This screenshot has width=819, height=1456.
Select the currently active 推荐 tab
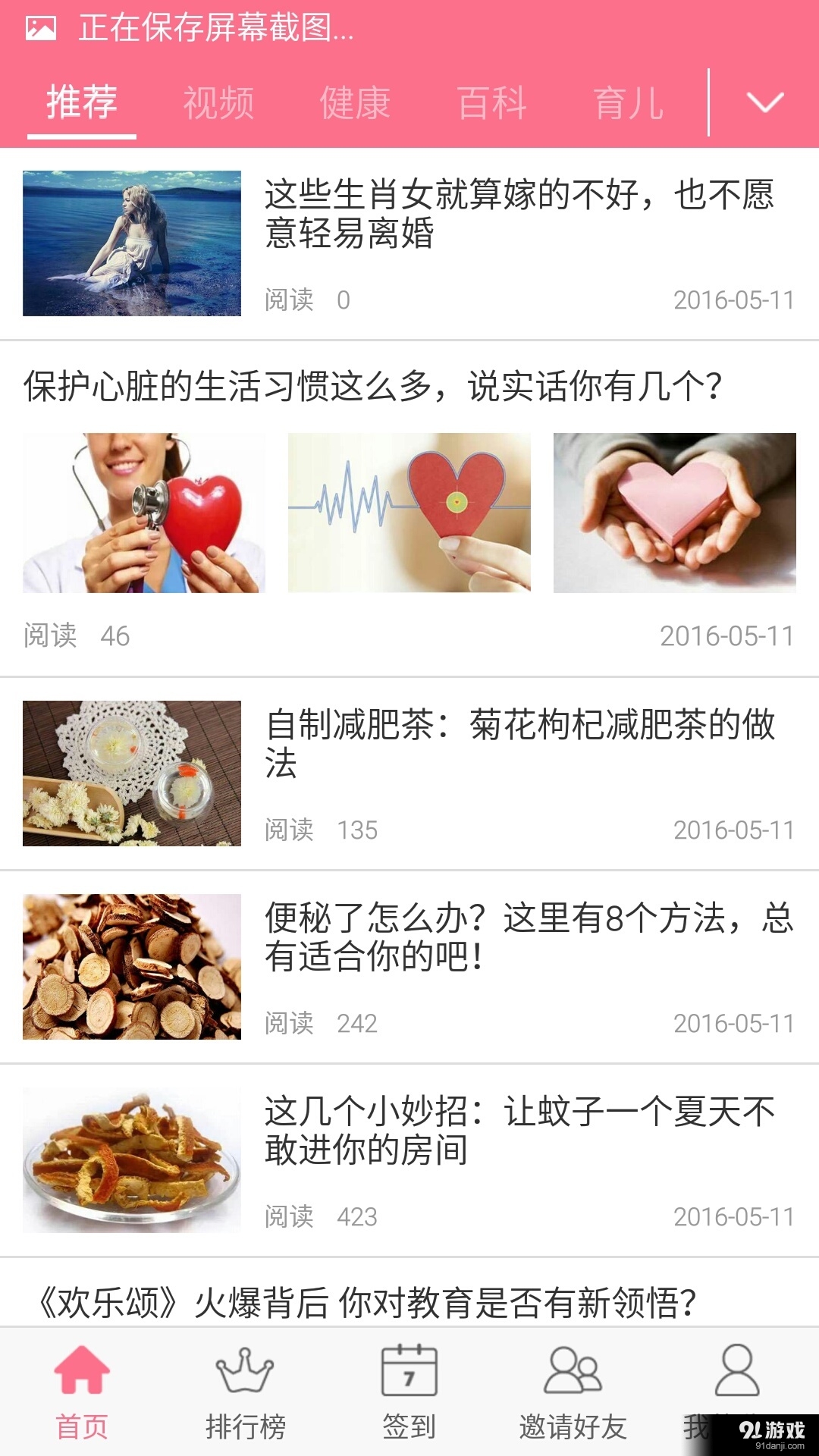point(80,102)
